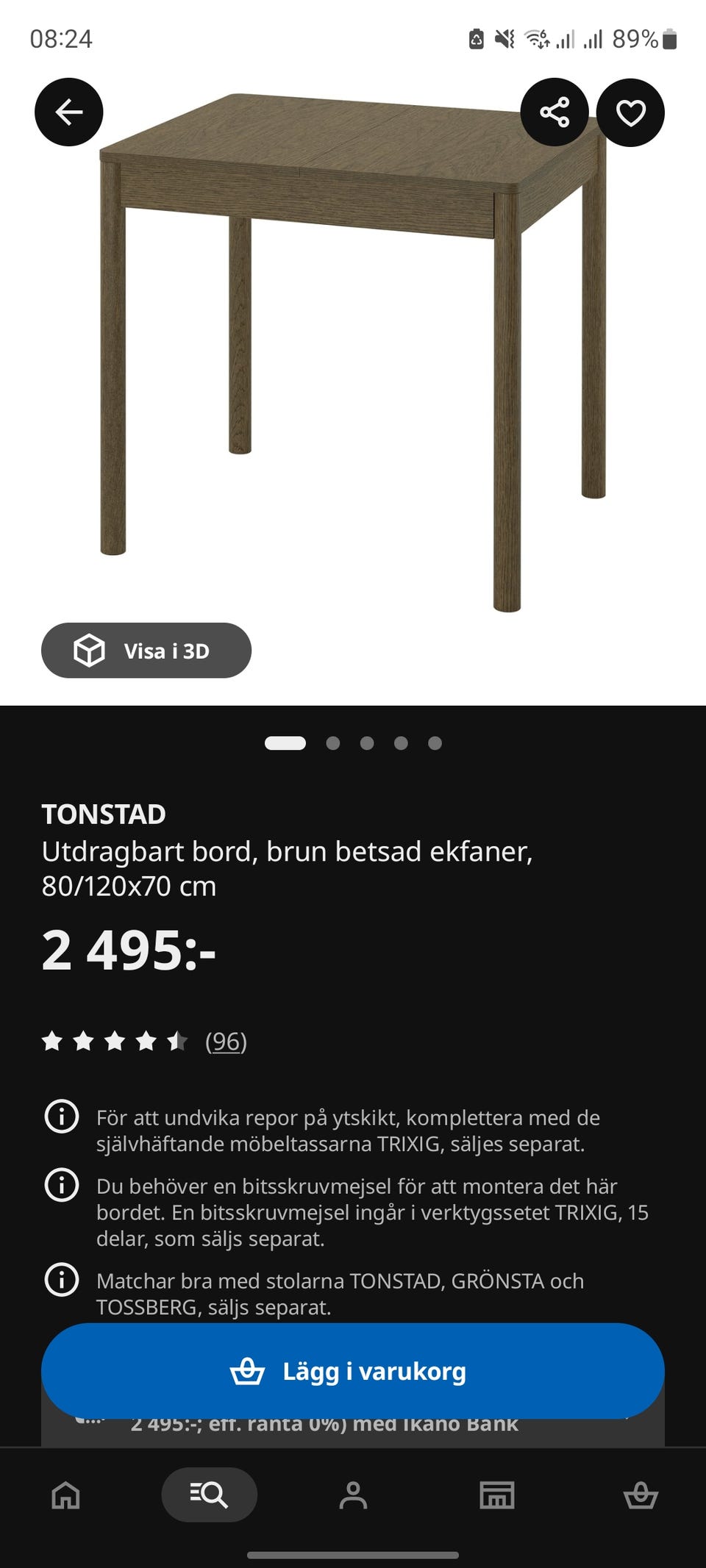Select the second image page dot

[x=333, y=743]
